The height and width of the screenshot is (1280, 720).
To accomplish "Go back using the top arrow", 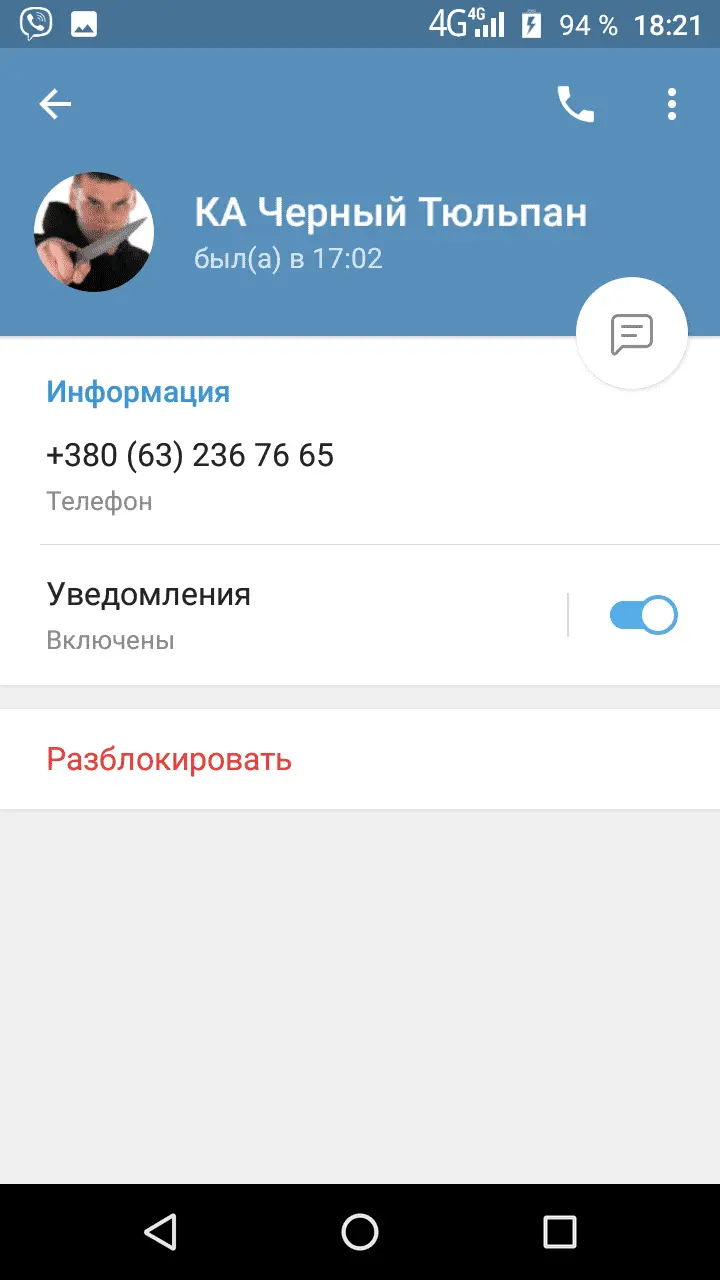I will pos(55,104).
